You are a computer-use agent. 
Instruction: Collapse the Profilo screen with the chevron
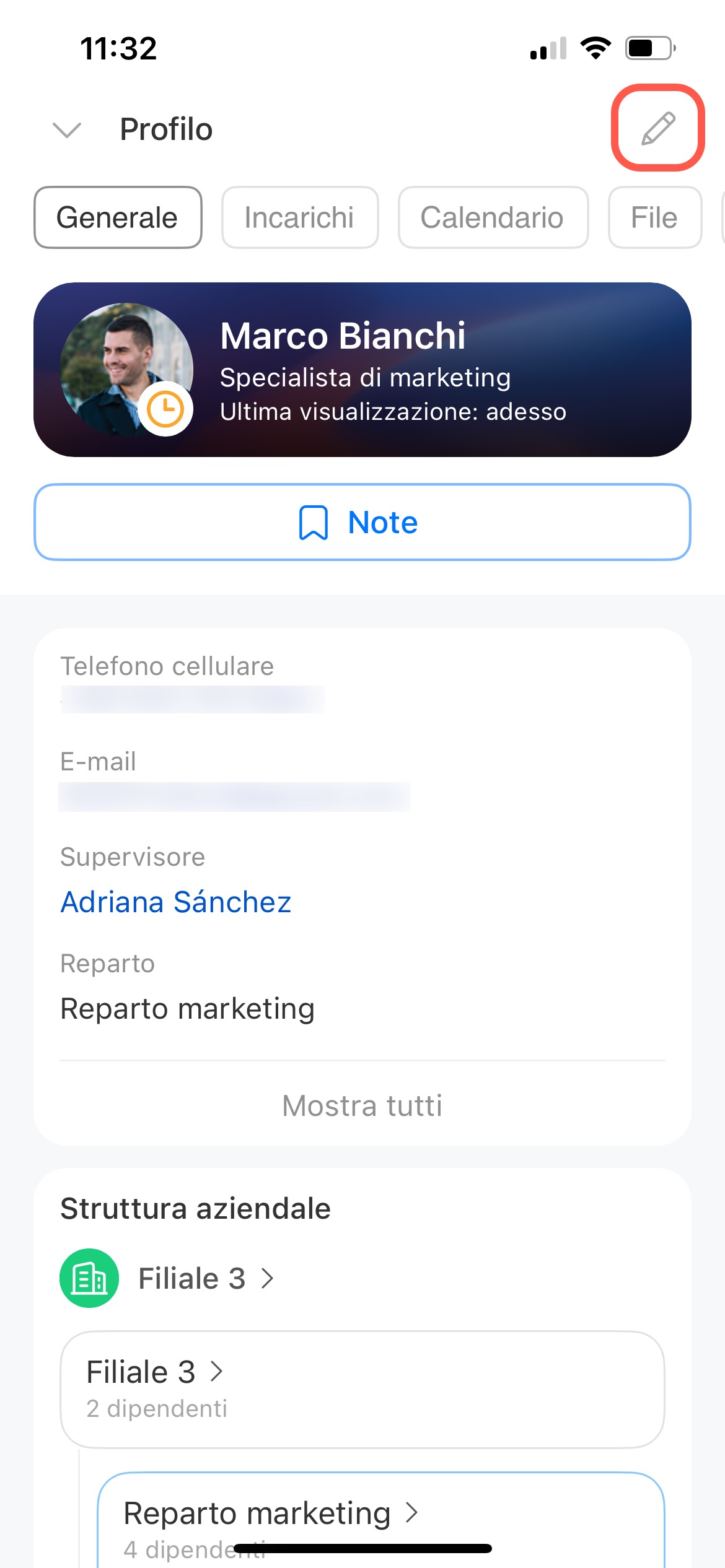pos(67,130)
